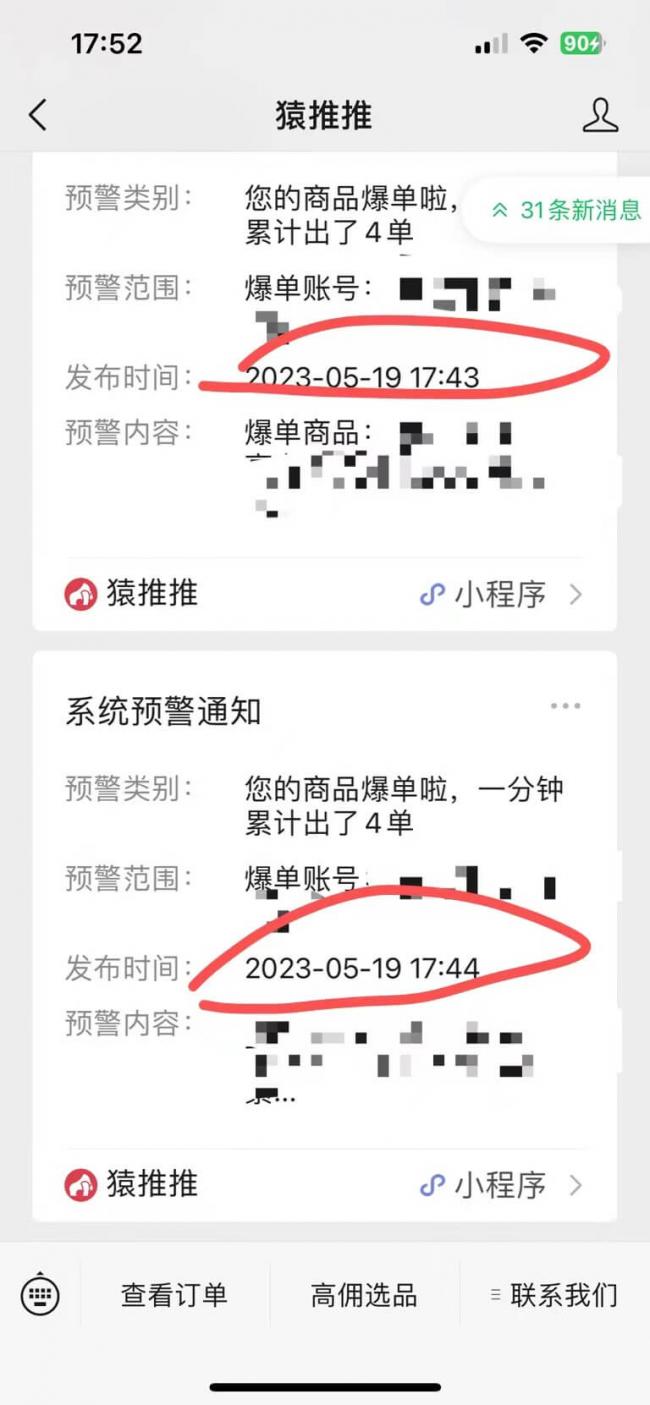The image size is (650, 1405).
Task: Jump to the 31条新消息 unread messages
Action: [x=566, y=210]
